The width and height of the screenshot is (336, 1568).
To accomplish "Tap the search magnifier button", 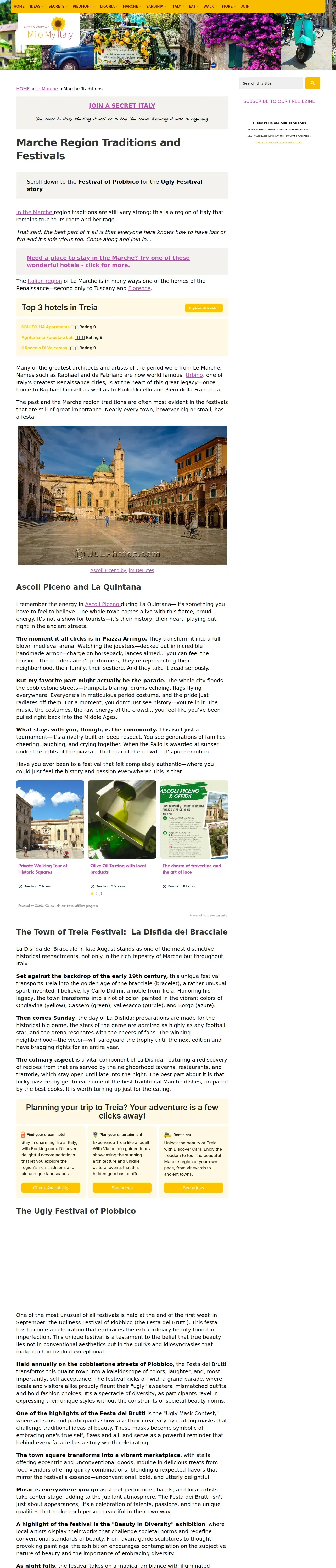I will [x=312, y=83].
